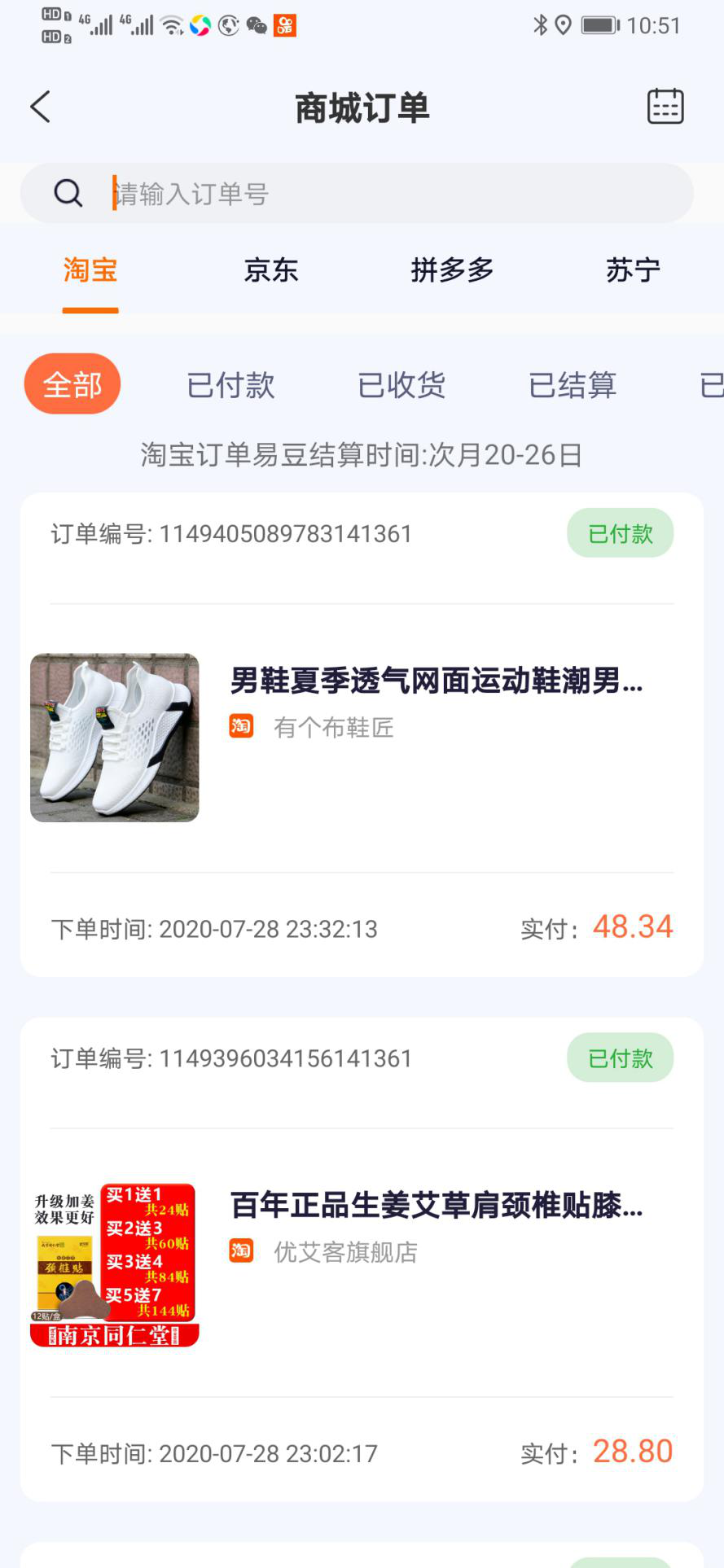This screenshot has height=1568, width=724.
Task: Open the calendar date filter
Action: click(665, 107)
